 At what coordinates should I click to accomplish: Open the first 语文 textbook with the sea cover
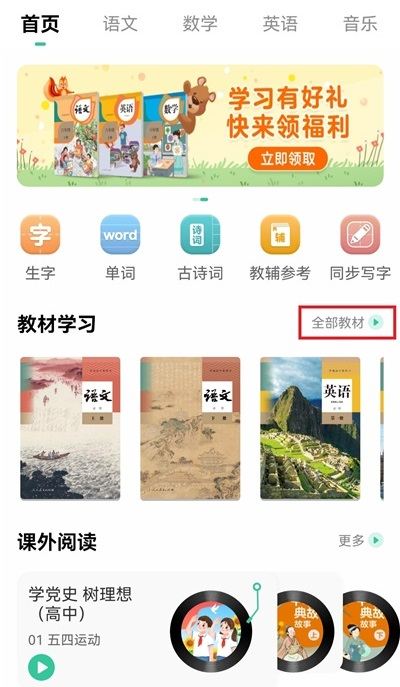[x=70, y=428]
